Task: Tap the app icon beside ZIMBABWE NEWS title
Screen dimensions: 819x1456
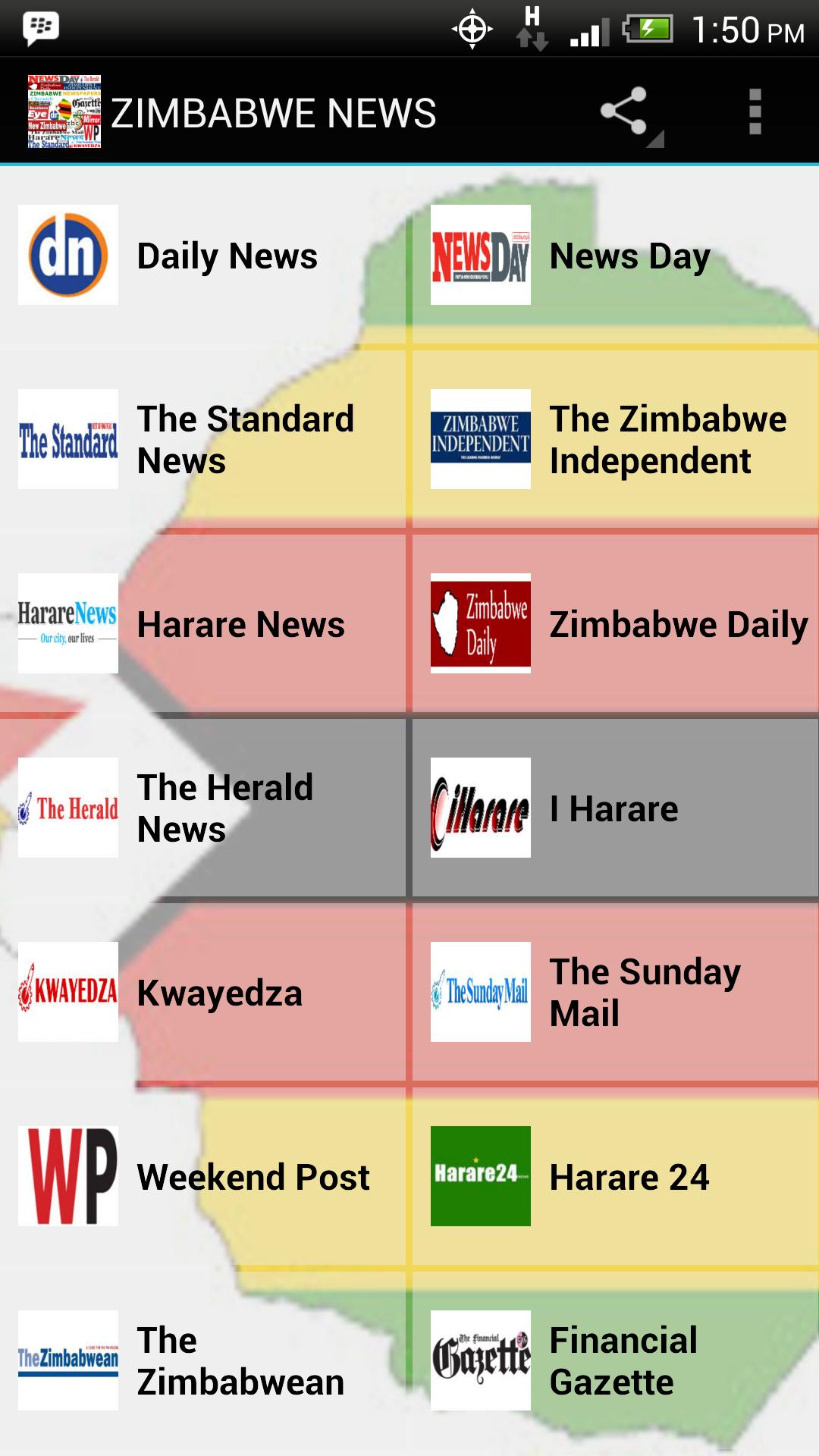Action: point(64,112)
